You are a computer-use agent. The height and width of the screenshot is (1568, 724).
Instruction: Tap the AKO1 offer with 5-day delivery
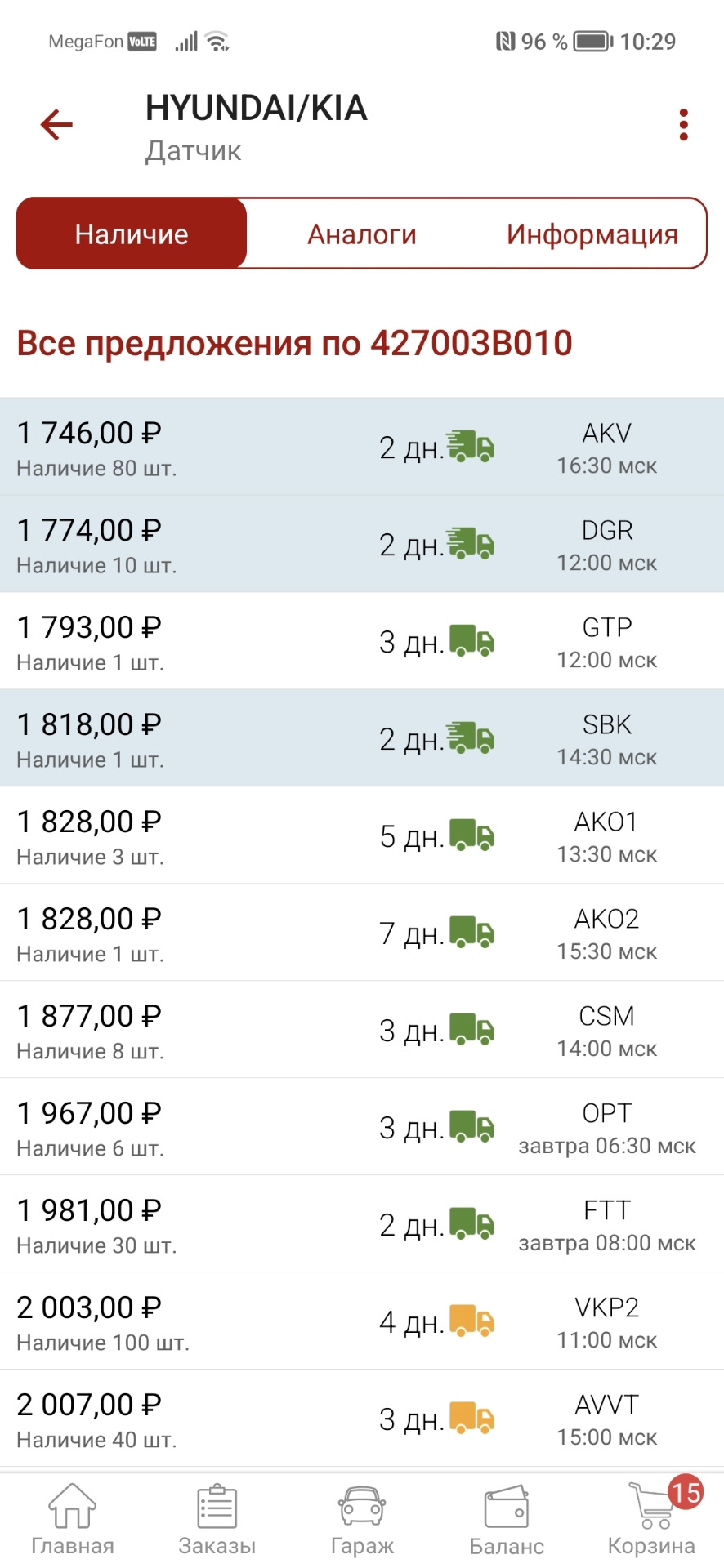[362, 835]
